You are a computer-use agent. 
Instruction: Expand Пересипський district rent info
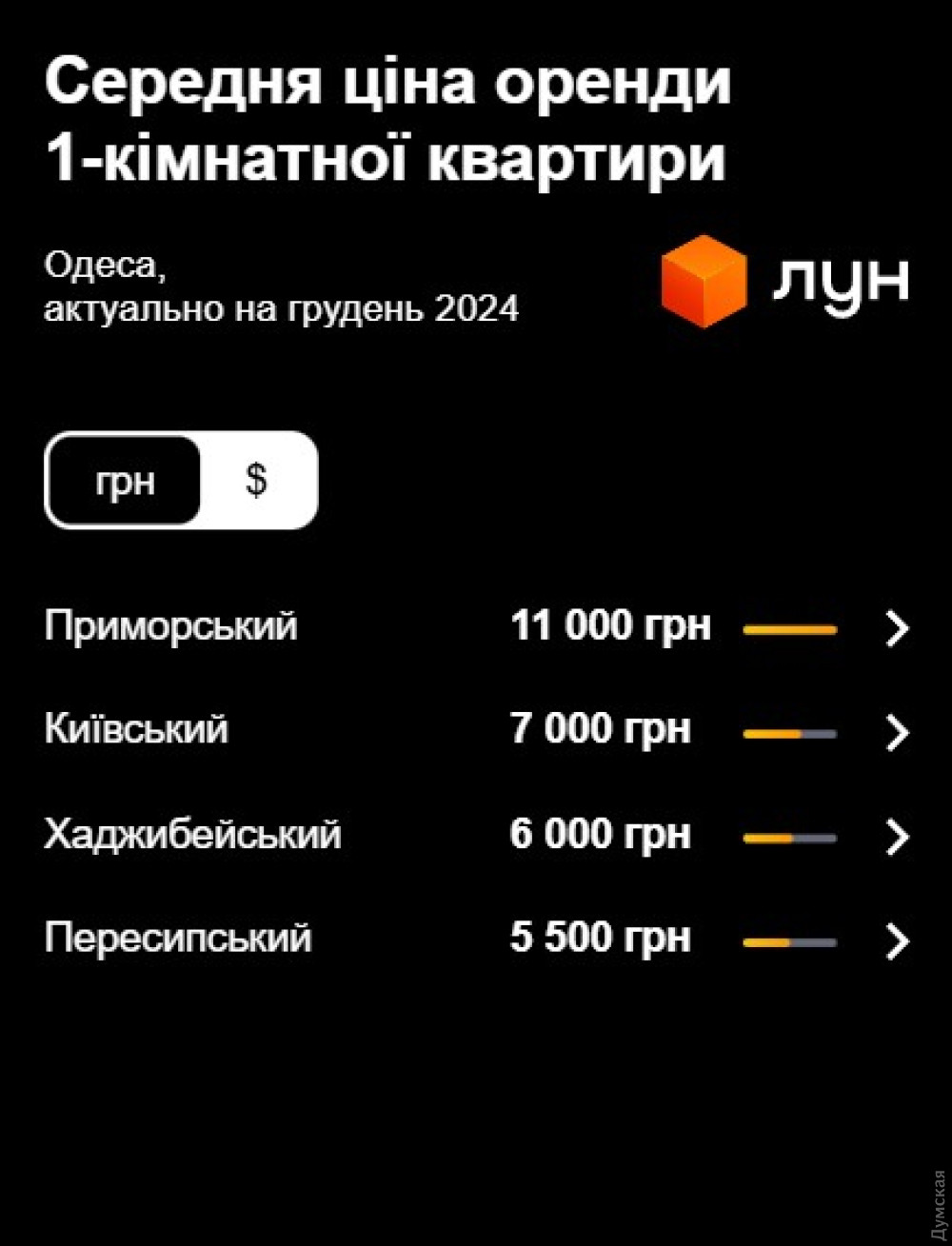896,940
